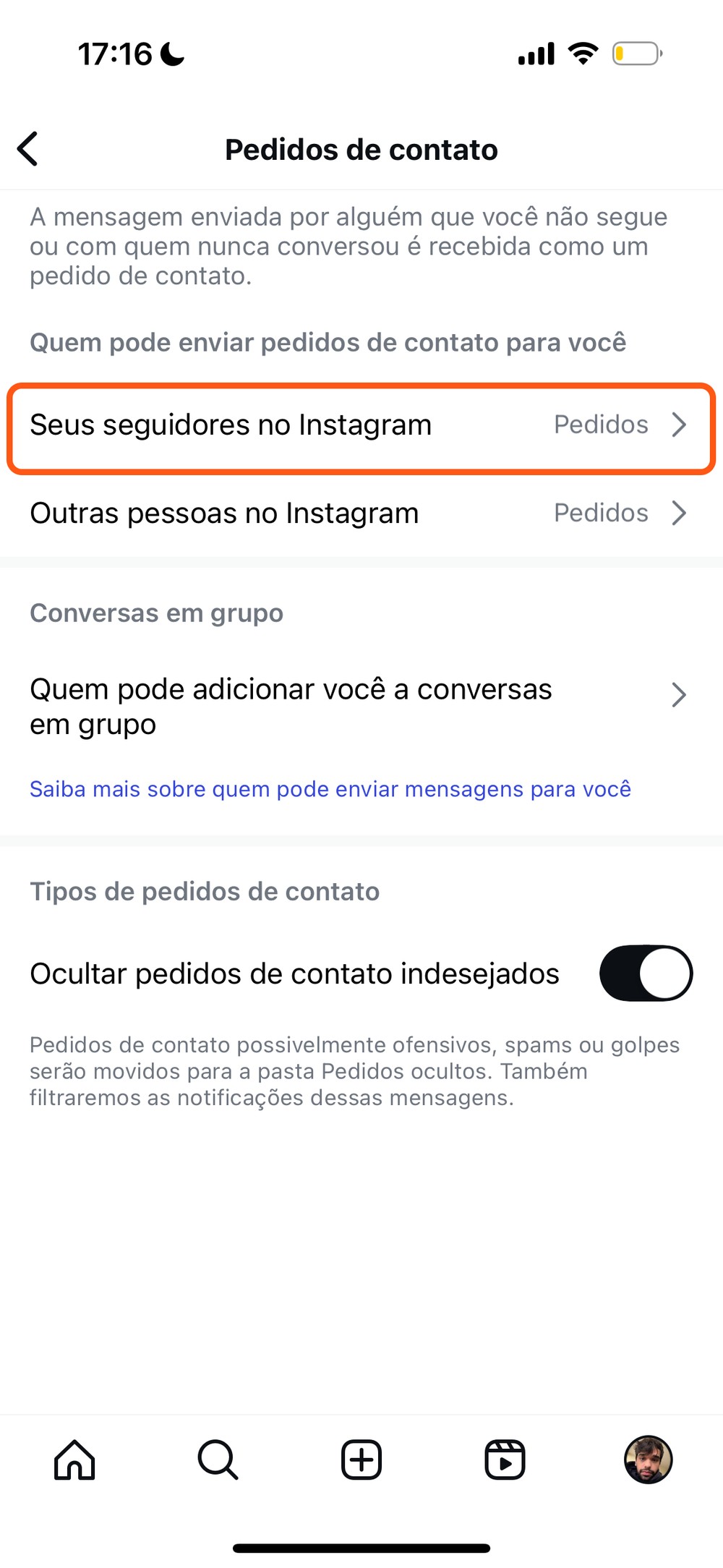Open your profile tab
The height and width of the screenshot is (1568, 723).
(x=648, y=1460)
